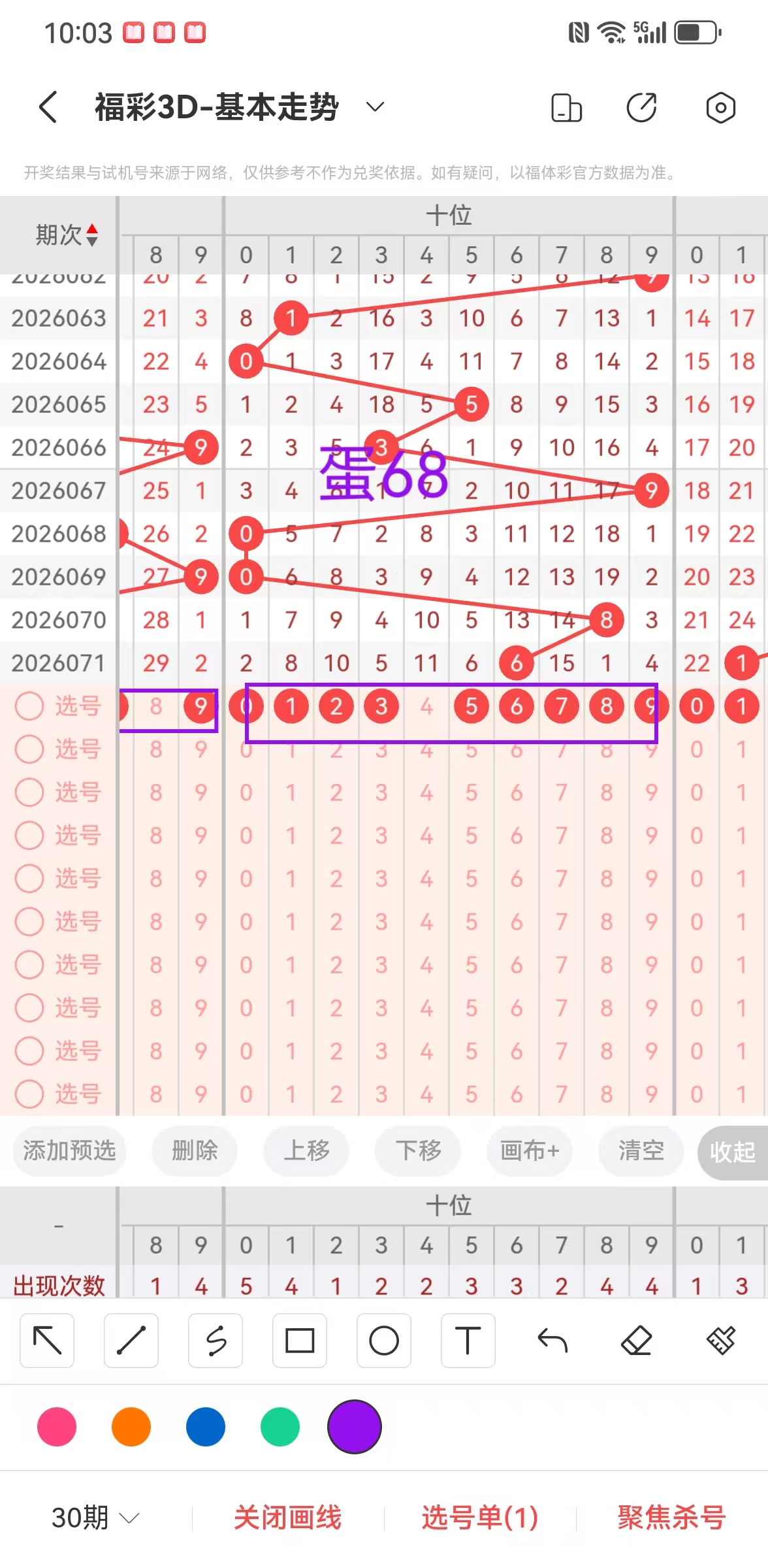Tap 删除 to delete the selected row
This screenshot has height=1568, width=768.
(x=195, y=1151)
